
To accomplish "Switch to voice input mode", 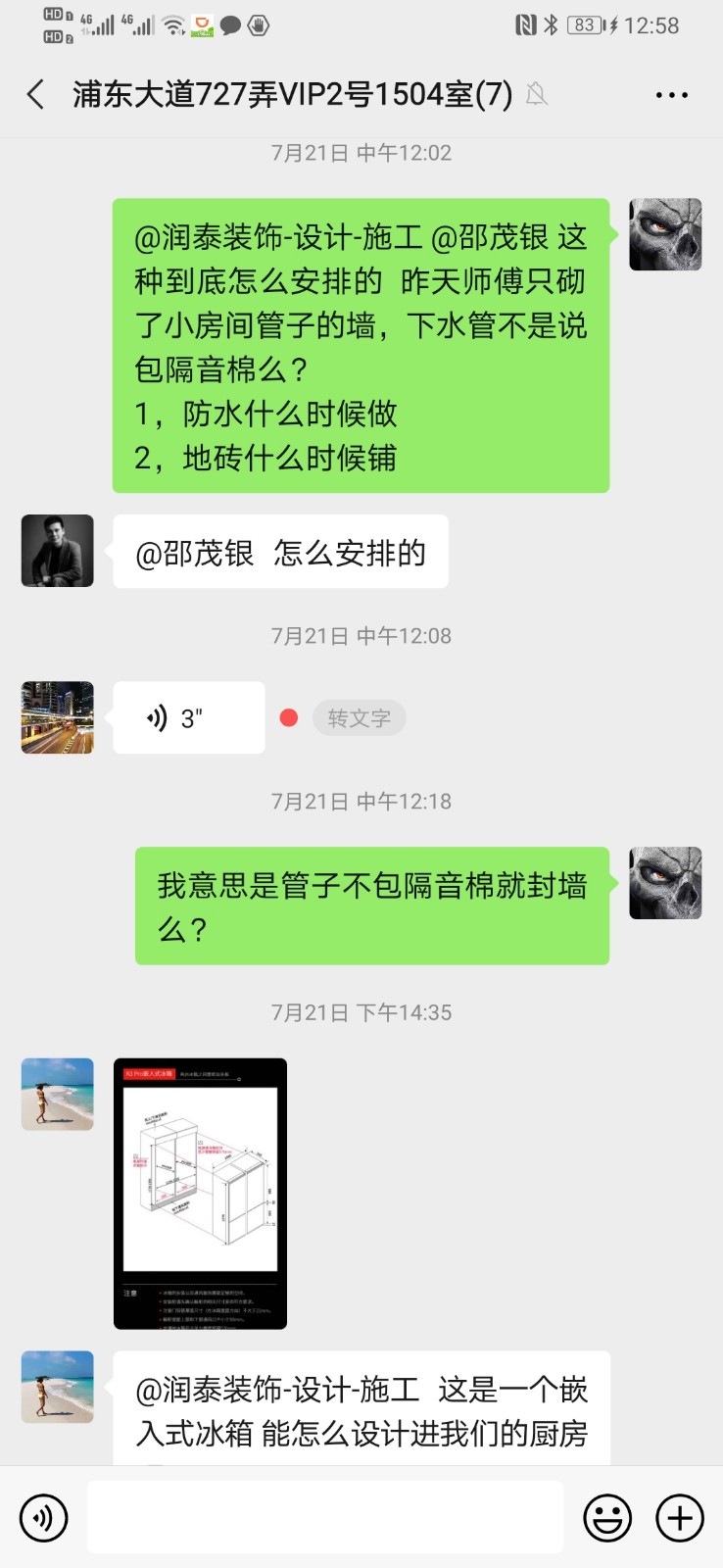I will coord(44,1518).
